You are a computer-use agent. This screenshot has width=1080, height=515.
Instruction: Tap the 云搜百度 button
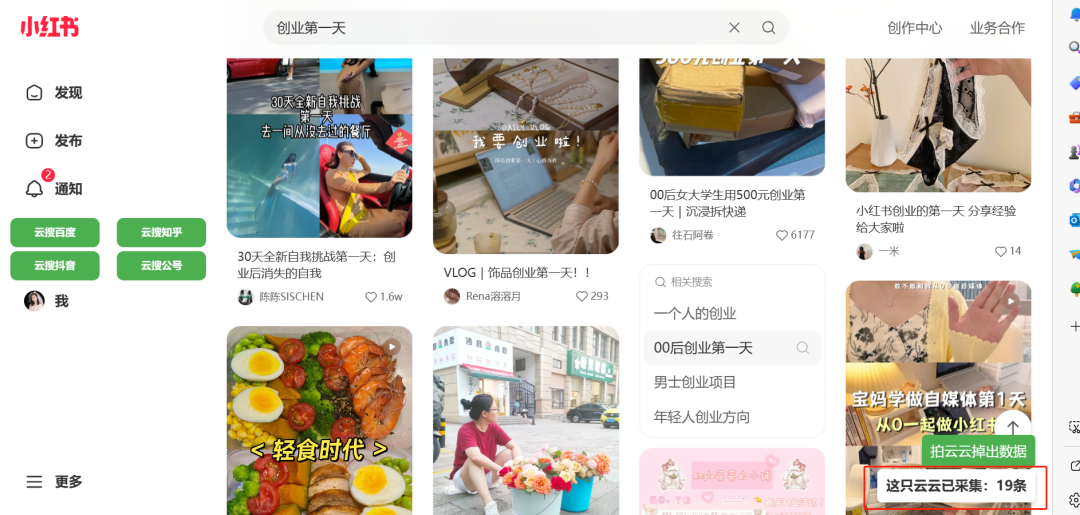point(55,232)
